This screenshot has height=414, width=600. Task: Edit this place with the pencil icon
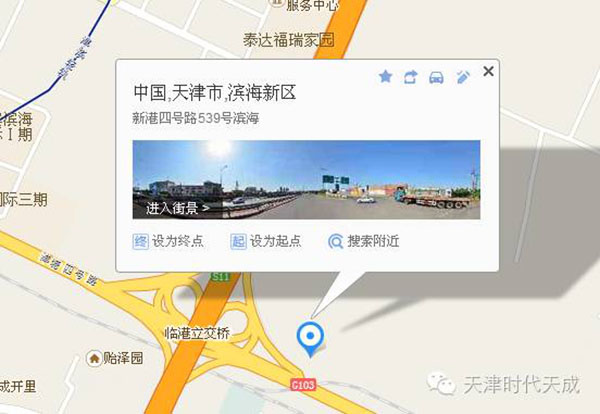pyautogui.click(x=462, y=77)
